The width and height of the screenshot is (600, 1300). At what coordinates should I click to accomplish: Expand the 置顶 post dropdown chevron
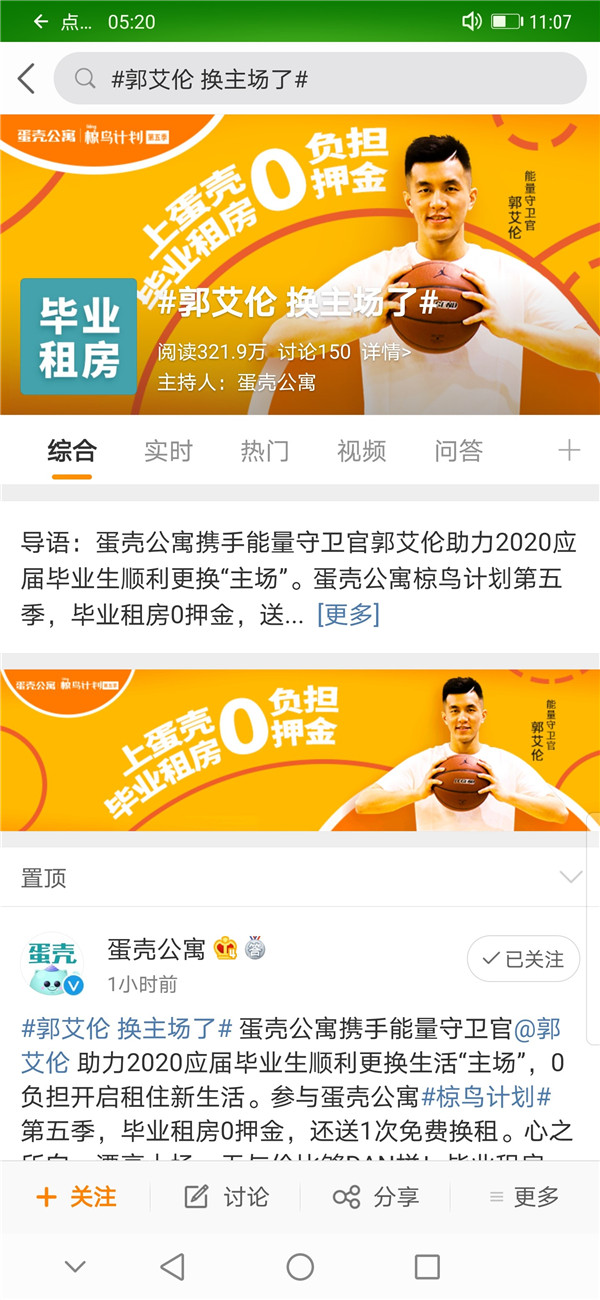tap(570, 877)
